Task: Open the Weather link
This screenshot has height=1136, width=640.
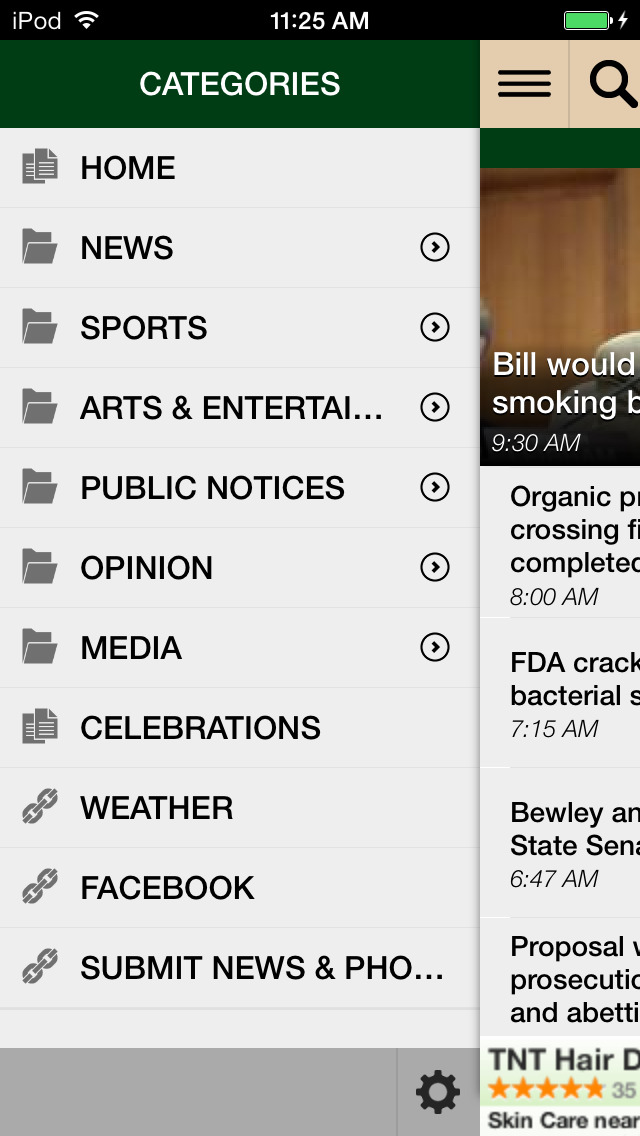Action: click(x=239, y=808)
